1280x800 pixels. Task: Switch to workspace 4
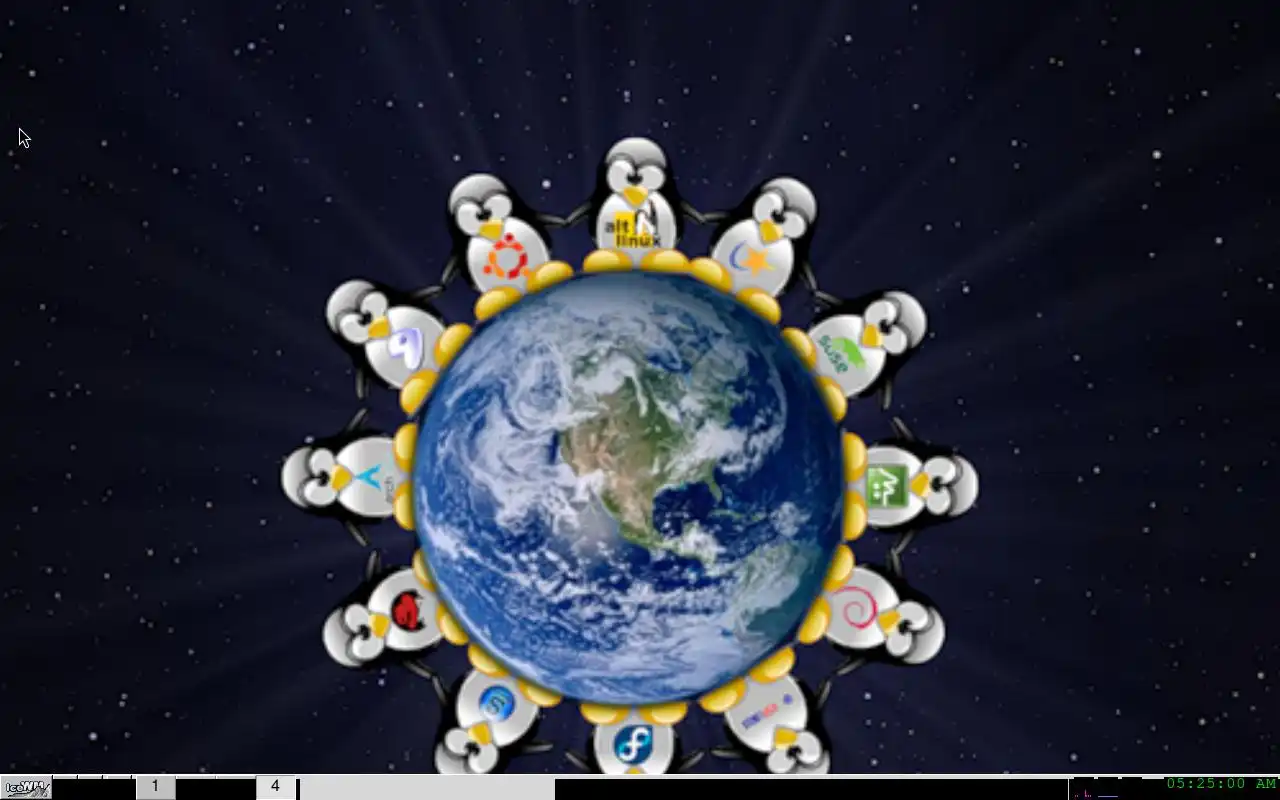[x=275, y=787]
